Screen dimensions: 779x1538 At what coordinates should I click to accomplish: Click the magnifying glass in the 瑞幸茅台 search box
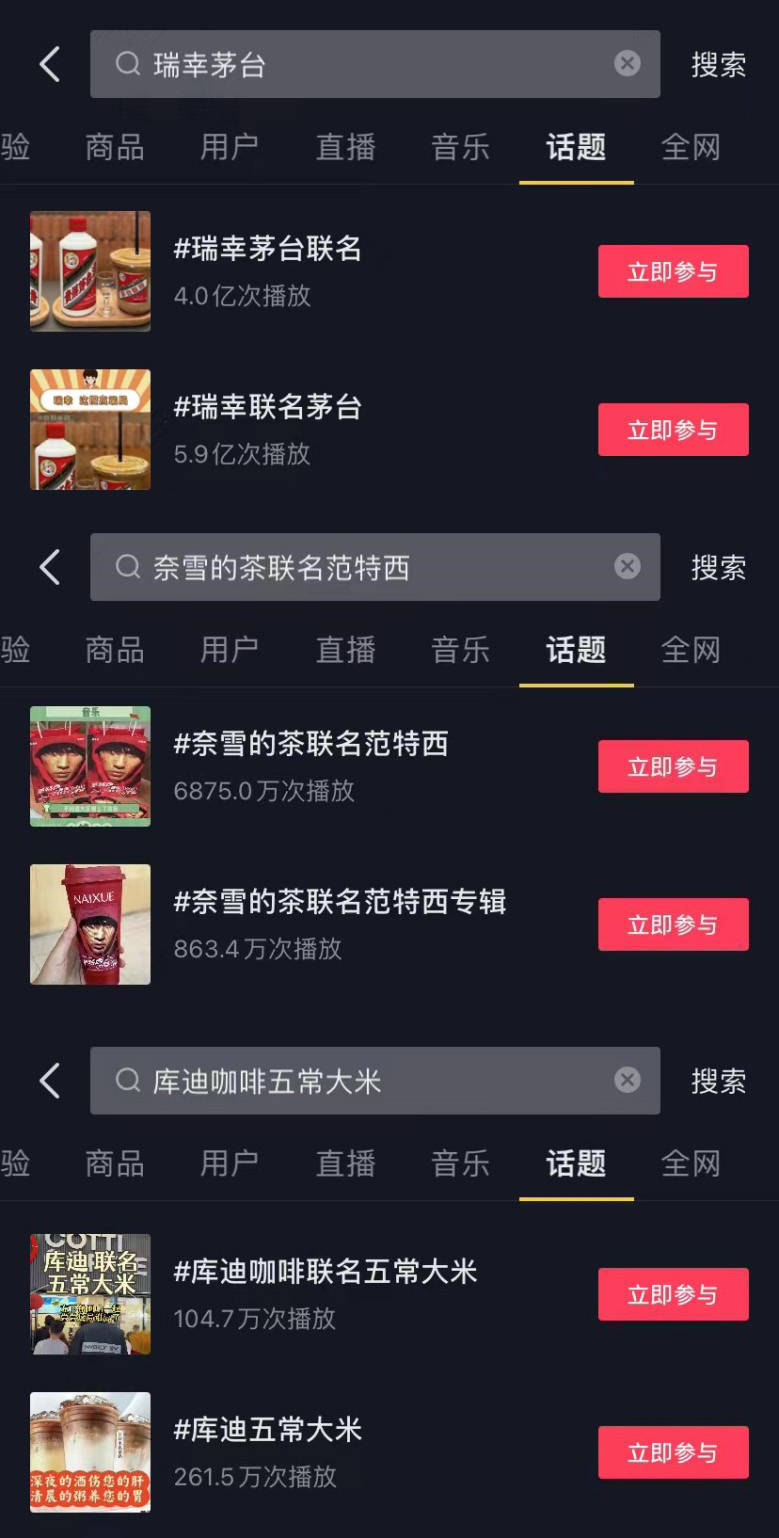point(128,63)
